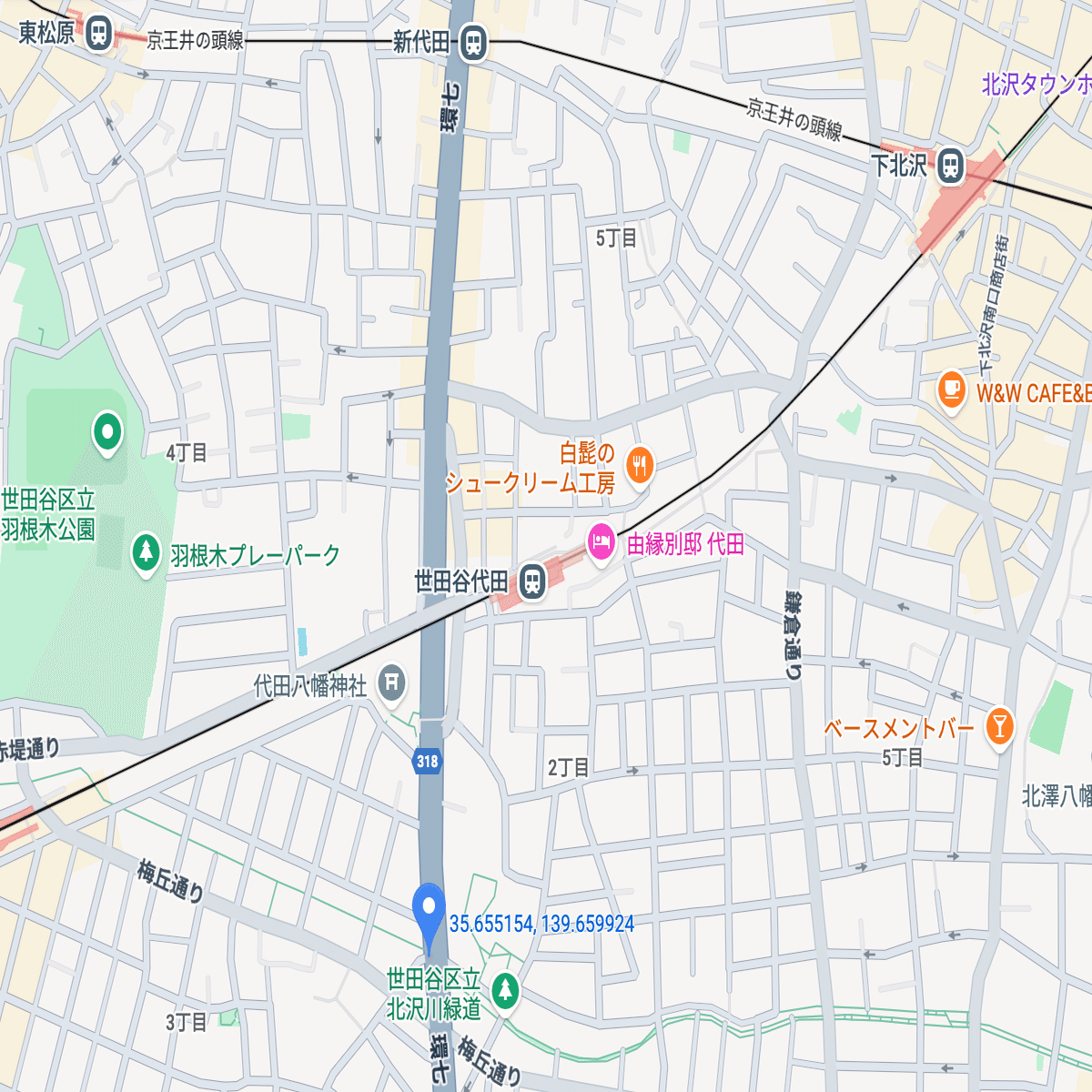
Task: Tap the 世田谷代田 station marker
Action: point(532,581)
